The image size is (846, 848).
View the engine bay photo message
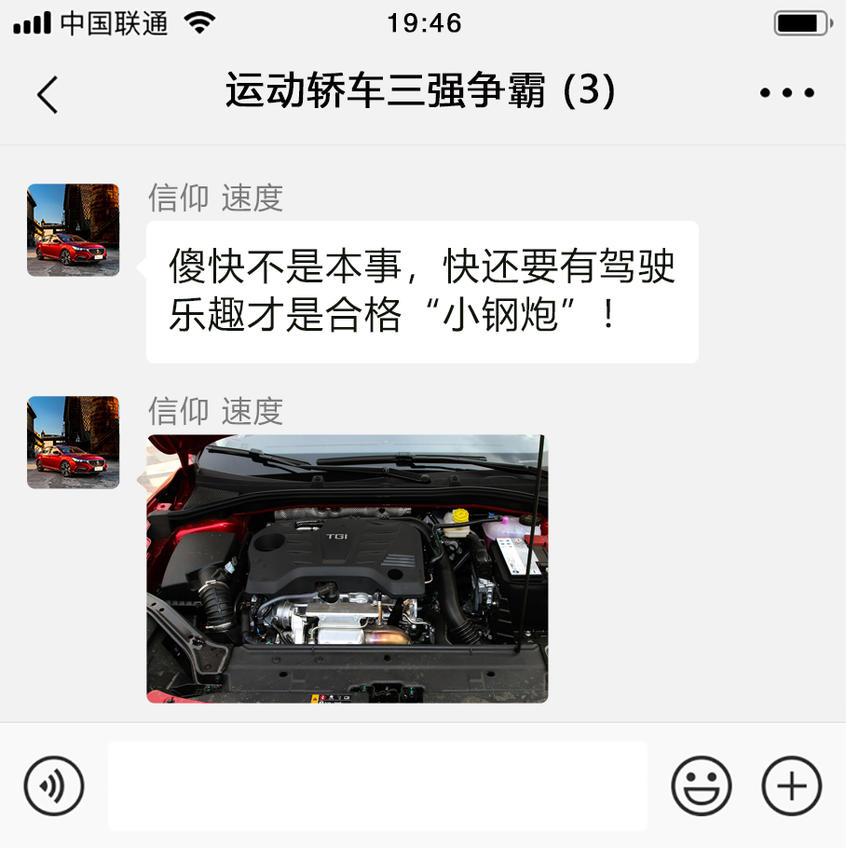pos(347,568)
